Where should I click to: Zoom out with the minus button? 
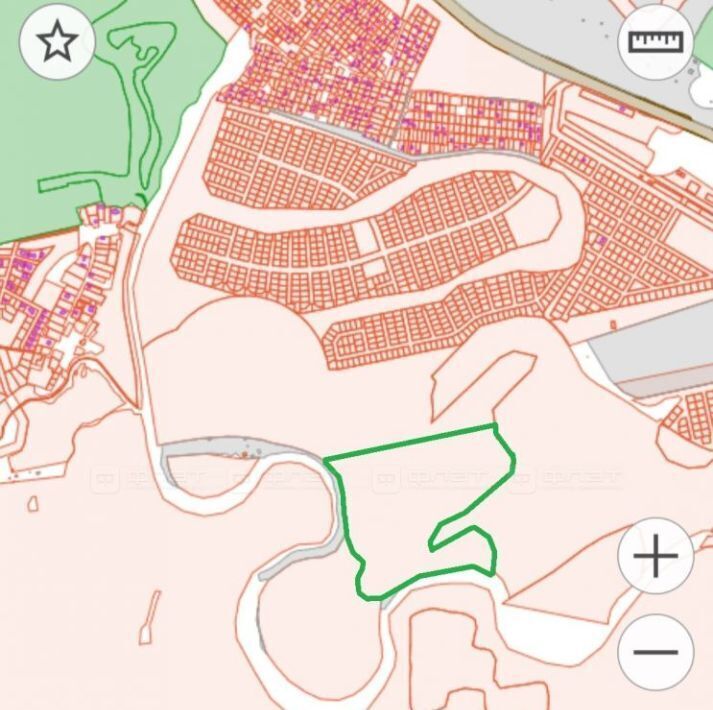(655, 652)
